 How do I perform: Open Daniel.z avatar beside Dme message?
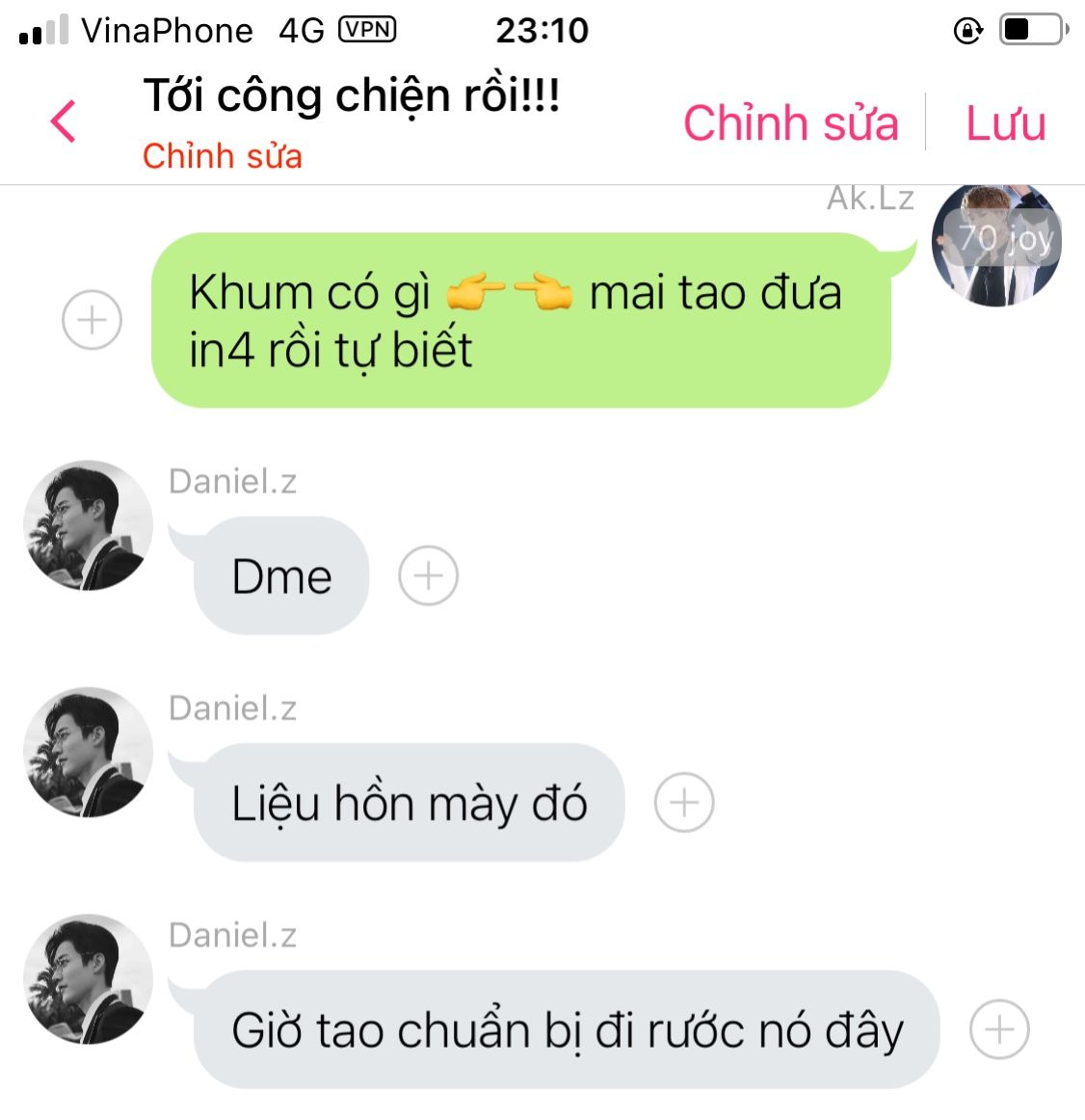click(88, 525)
